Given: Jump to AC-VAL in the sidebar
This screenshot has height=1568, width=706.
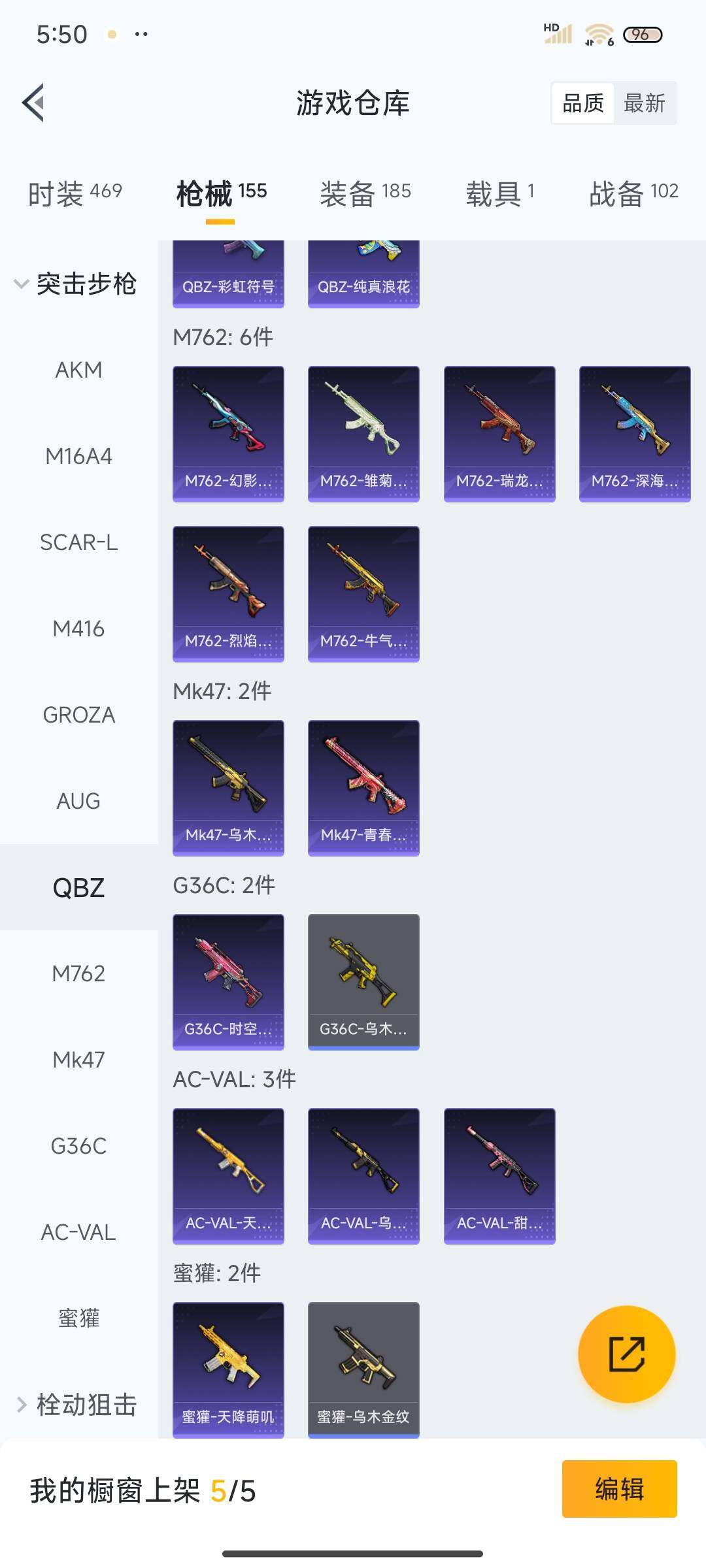Looking at the screenshot, I should click(x=78, y=1232).
